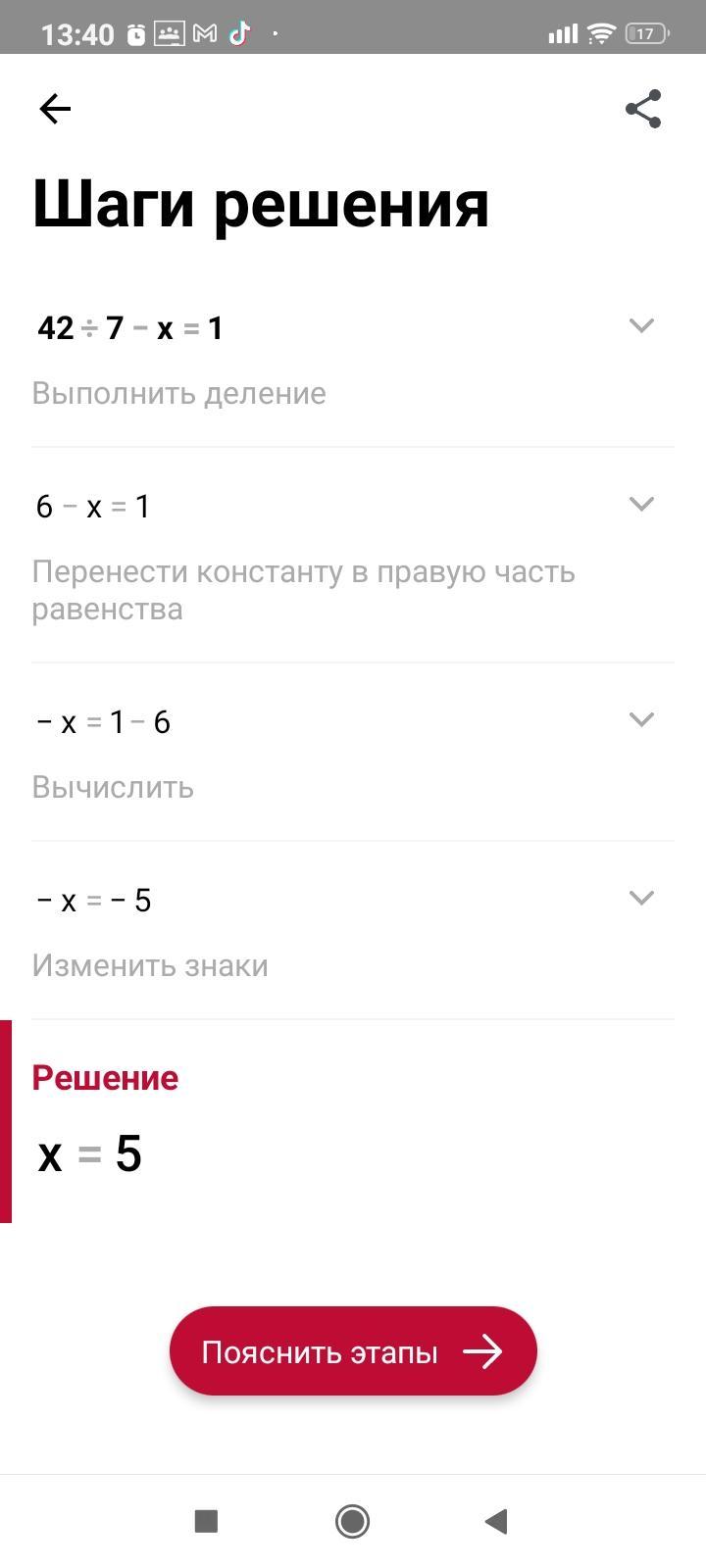Go to the home screen

click(x=352, y=1521)
